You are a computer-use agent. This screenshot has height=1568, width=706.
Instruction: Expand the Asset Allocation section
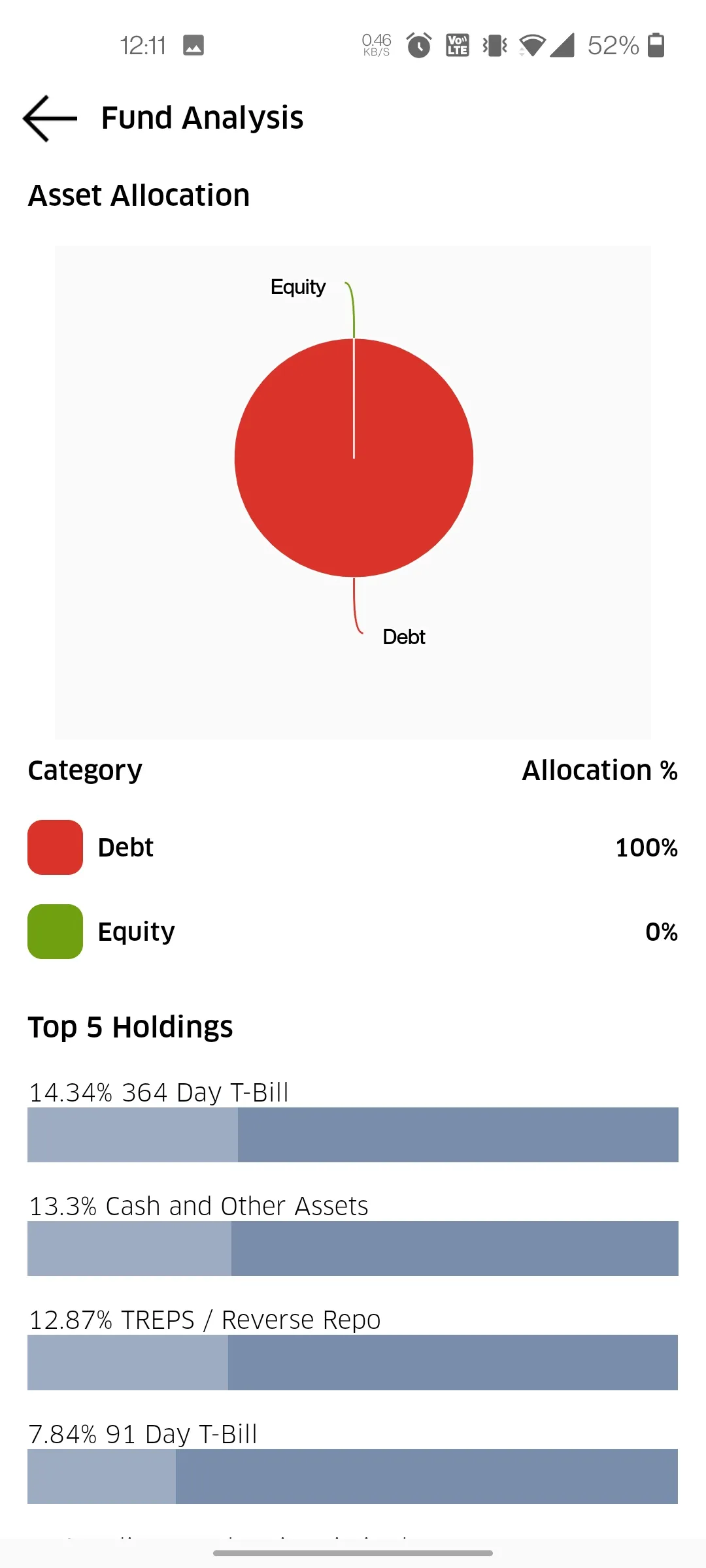tap(139, 195)
